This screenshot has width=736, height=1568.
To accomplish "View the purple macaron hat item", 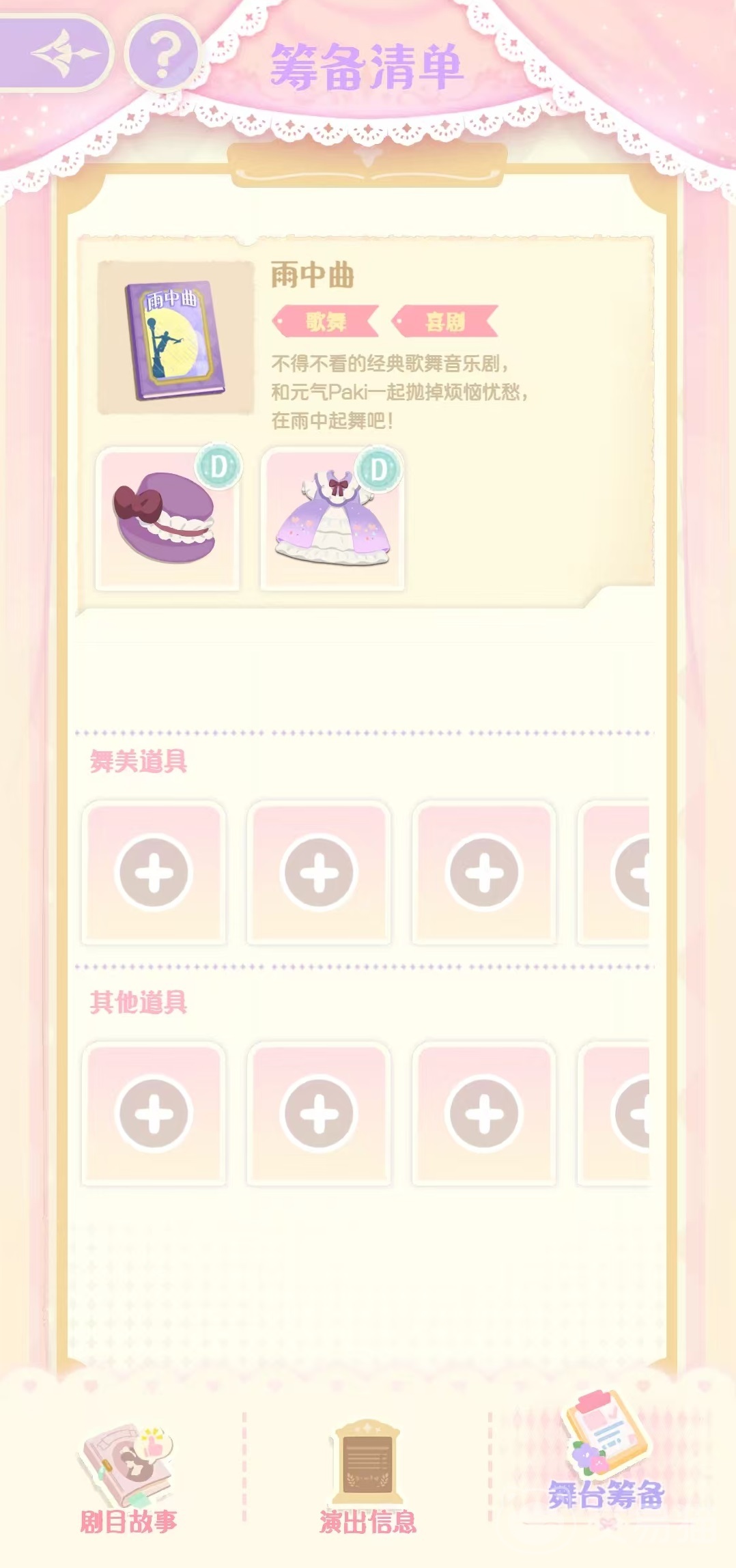I will coord(167,518).
